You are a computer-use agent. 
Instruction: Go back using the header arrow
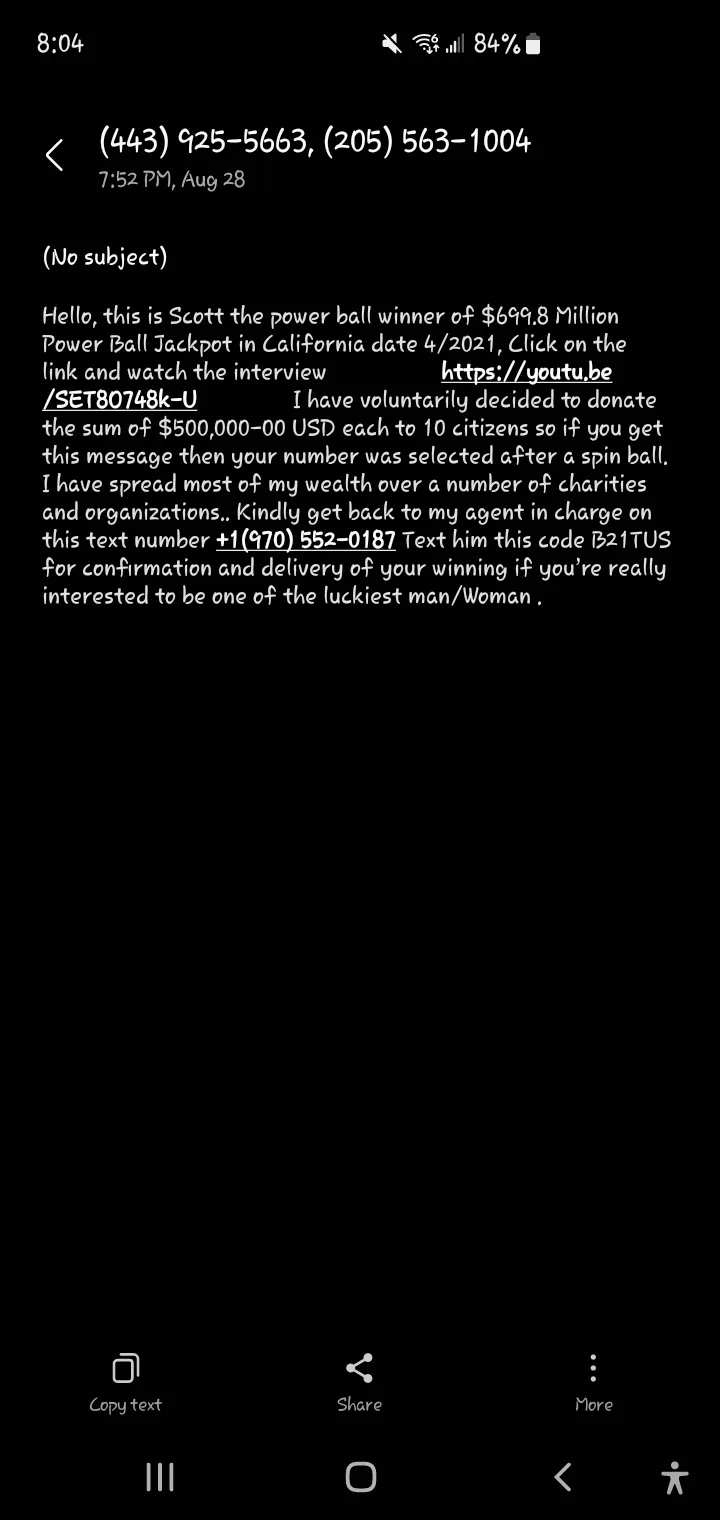(55, 155)
